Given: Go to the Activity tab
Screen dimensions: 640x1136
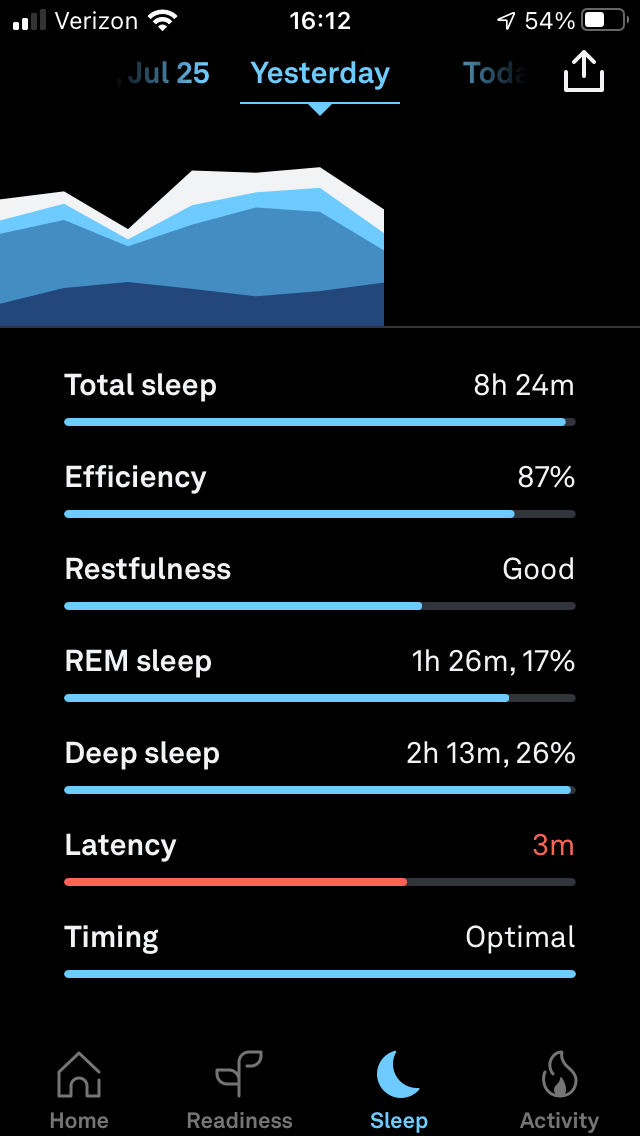Looking at the screenshot, I should pos(559,1090).
